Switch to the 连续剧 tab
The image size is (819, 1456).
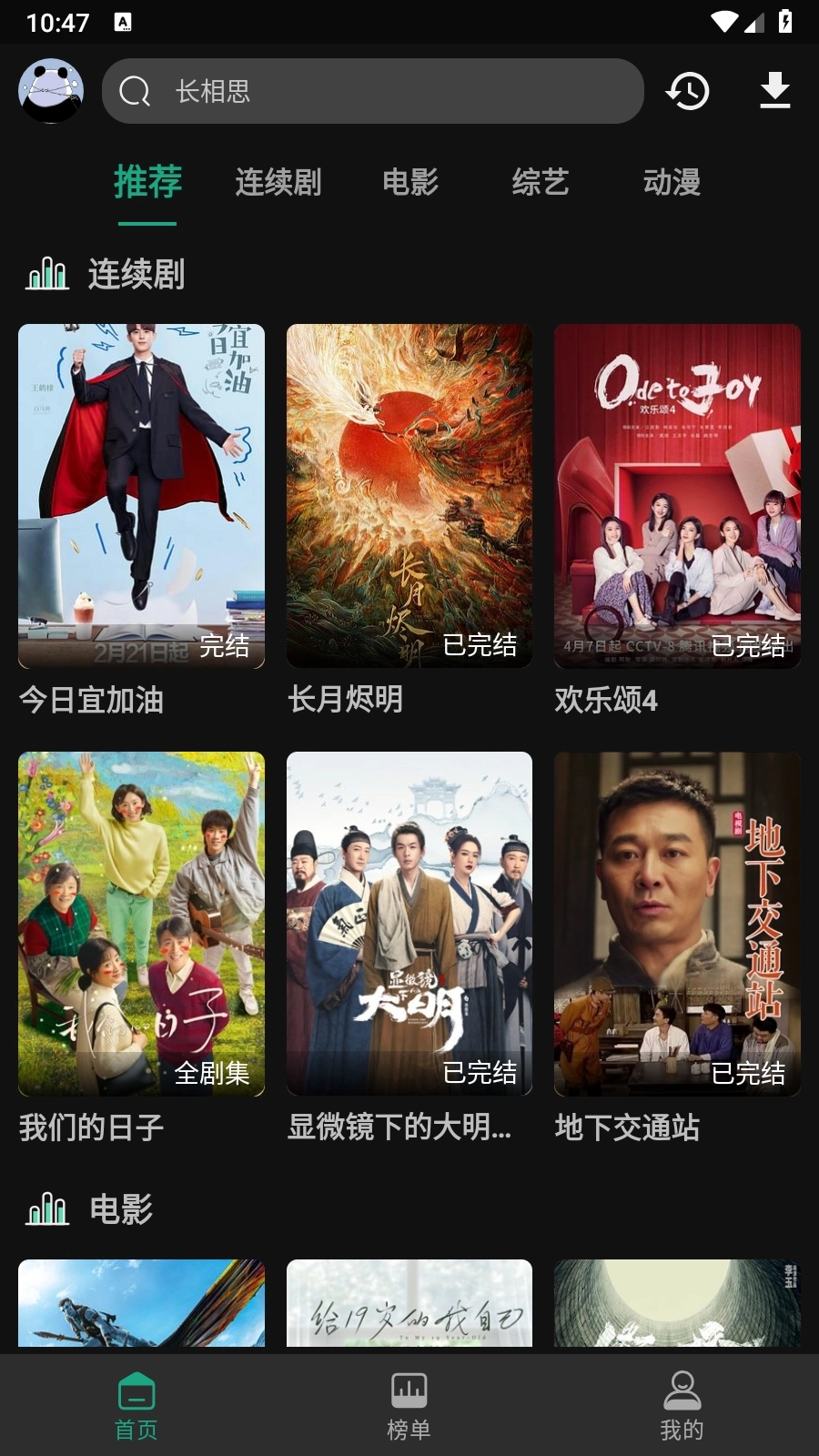pos(280,183)
